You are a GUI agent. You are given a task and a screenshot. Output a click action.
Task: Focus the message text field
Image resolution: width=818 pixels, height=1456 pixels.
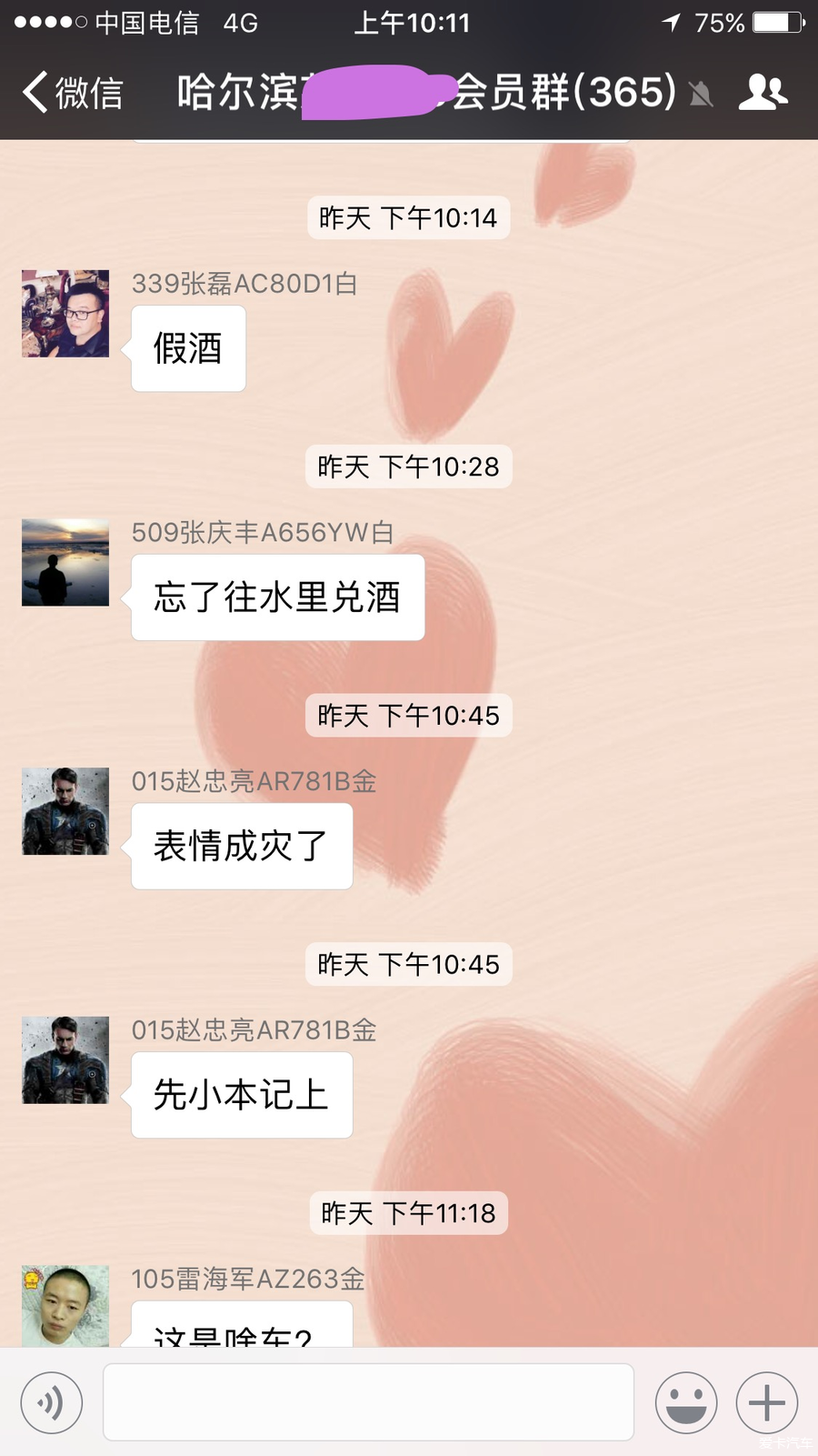368,1402
